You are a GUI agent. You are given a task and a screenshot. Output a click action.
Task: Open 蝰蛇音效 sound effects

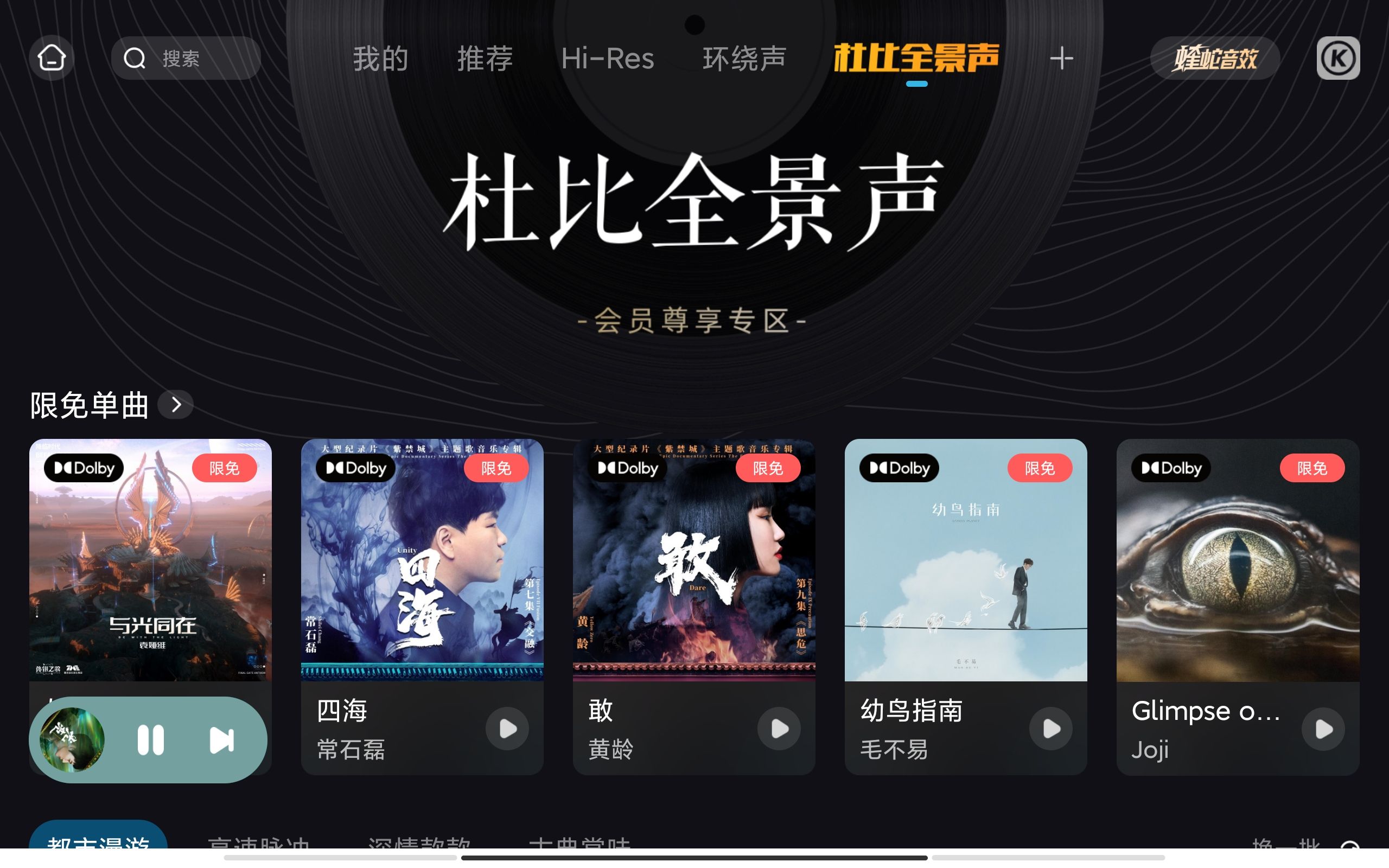(1214, 59)
